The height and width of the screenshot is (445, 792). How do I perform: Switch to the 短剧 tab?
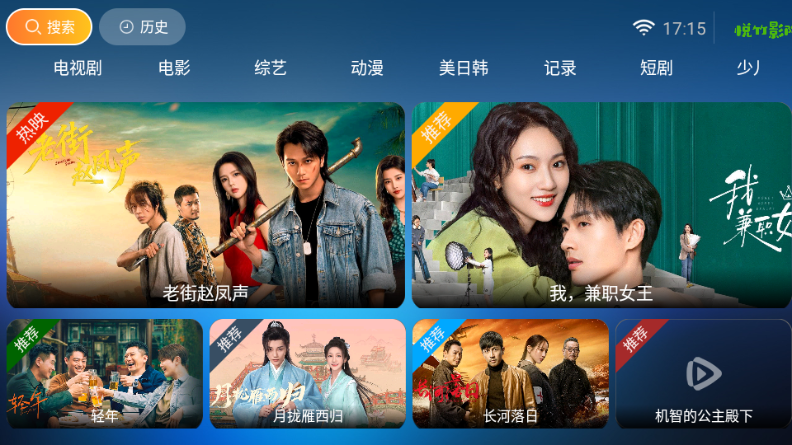[656, 68]
